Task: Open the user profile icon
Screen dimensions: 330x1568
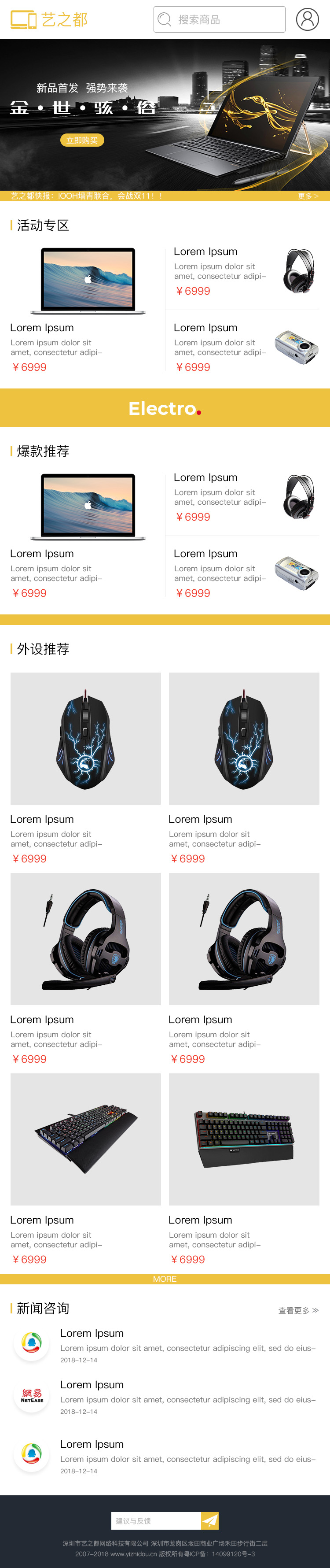Action: click(x=307, y=19)
